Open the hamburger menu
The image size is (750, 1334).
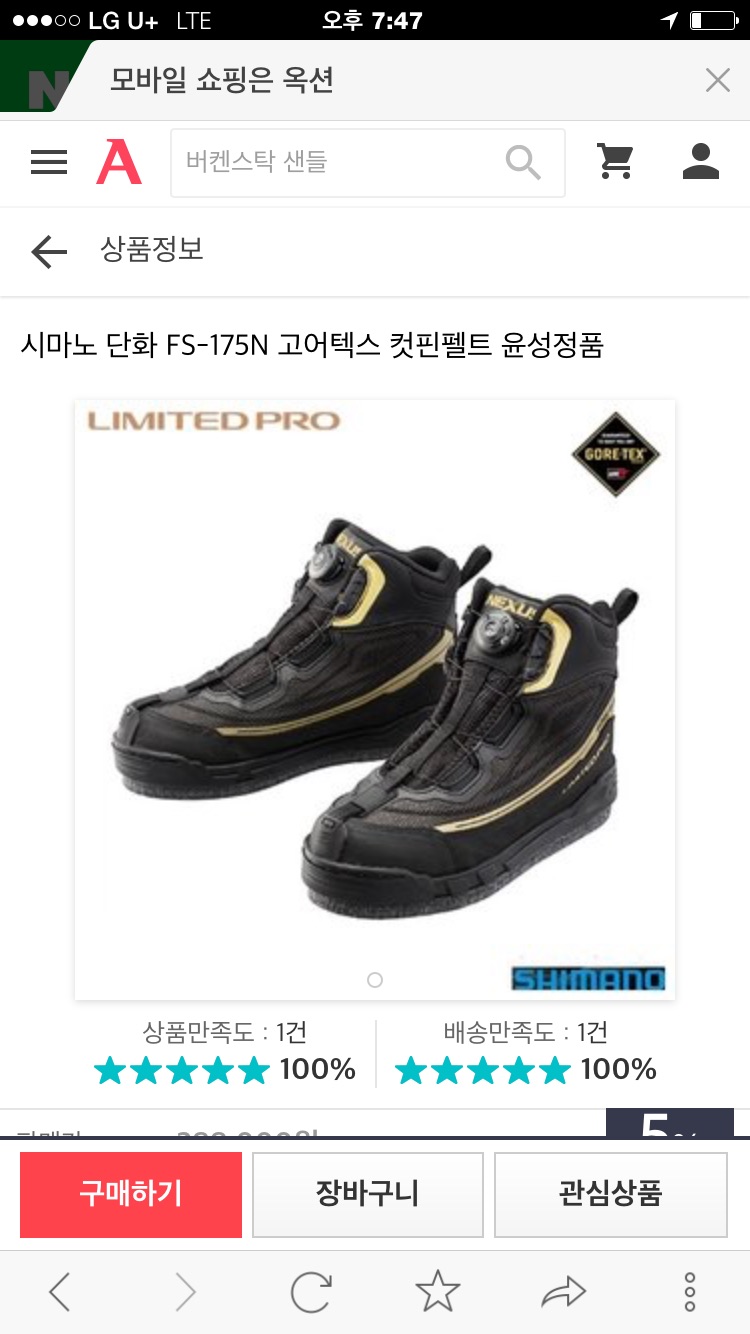[x=49, y=162]
